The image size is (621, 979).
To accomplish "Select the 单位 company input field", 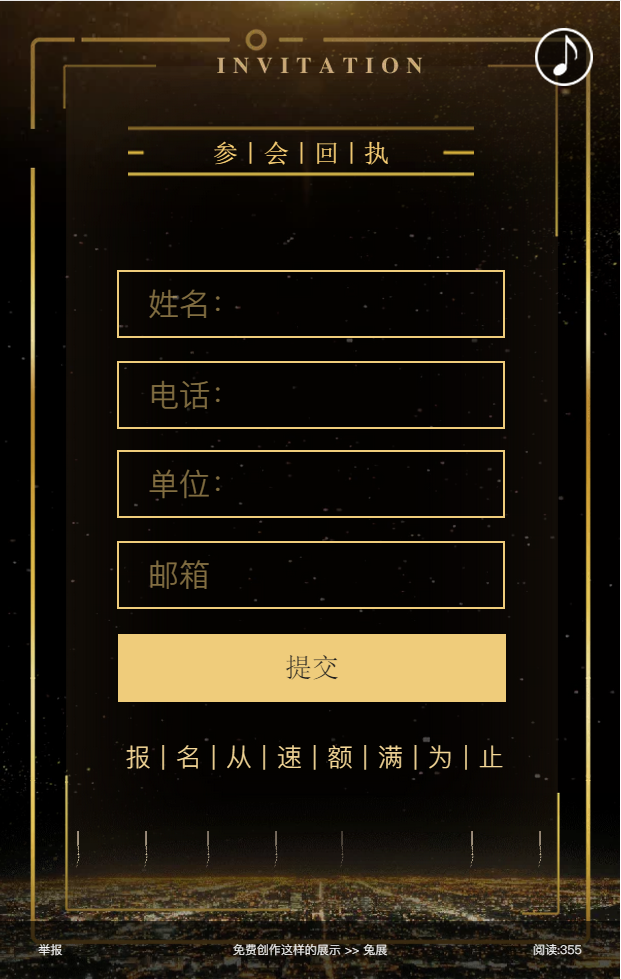I will click(311, 484).
